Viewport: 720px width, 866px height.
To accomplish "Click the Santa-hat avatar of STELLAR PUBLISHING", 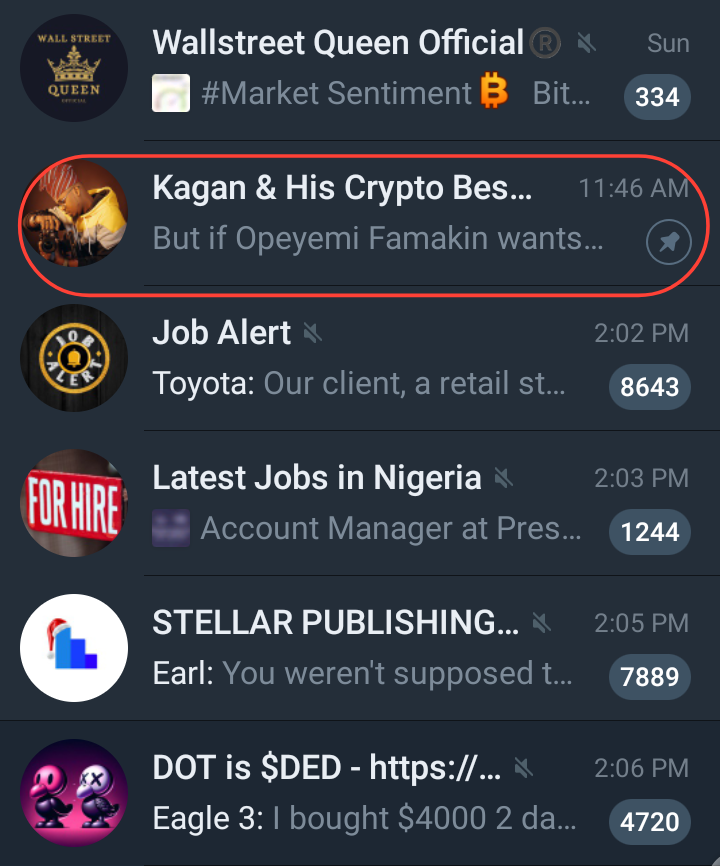I will [74, 647].
